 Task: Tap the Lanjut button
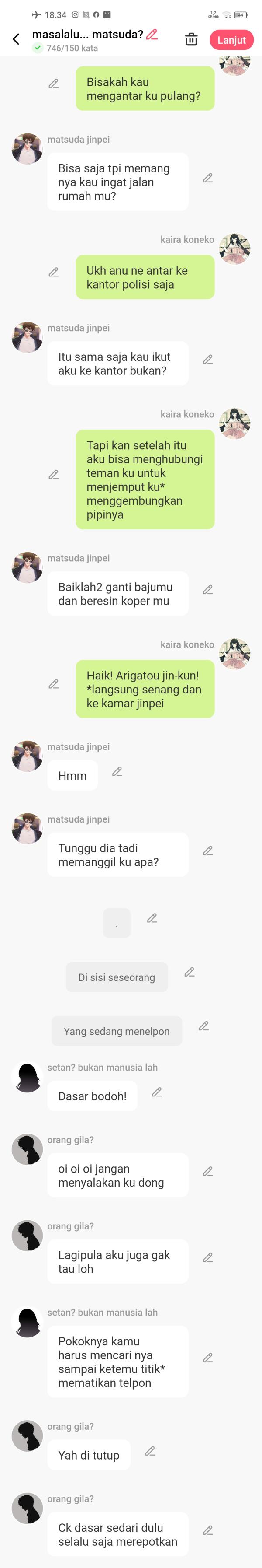231,40
